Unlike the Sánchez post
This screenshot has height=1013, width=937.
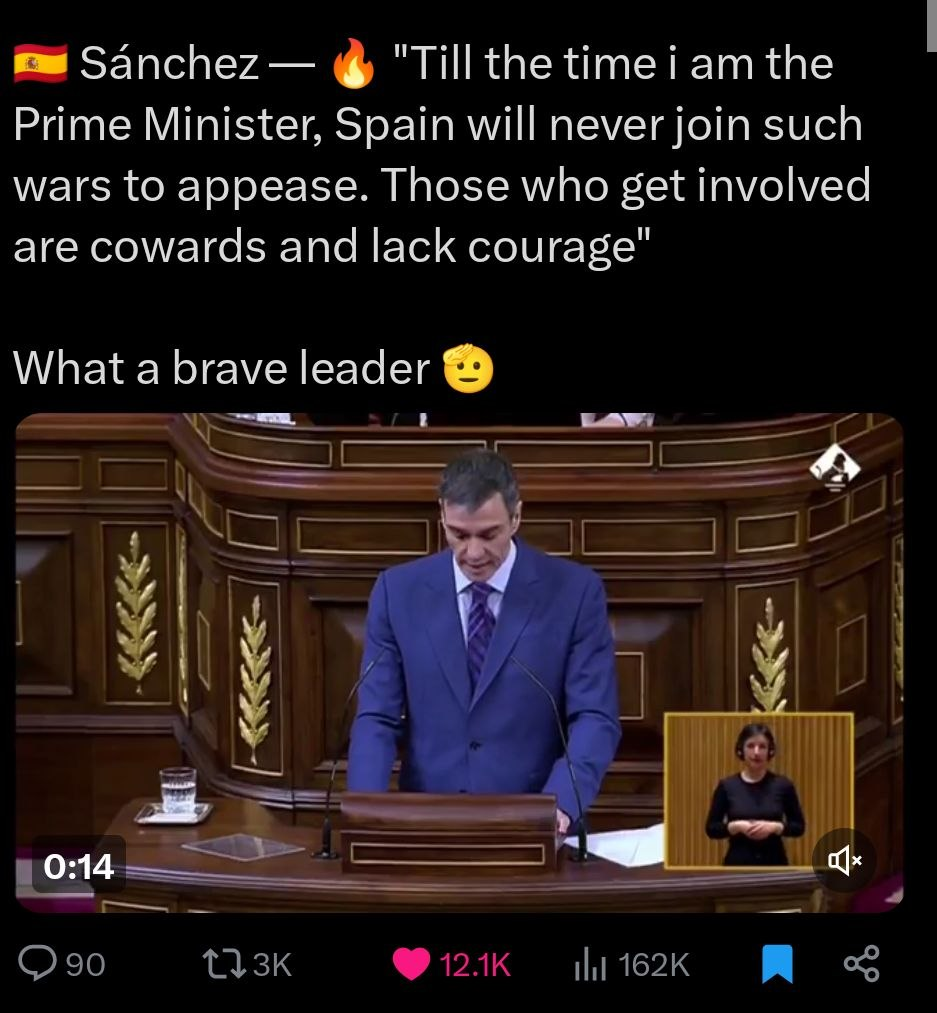click(x=410, y=964)
